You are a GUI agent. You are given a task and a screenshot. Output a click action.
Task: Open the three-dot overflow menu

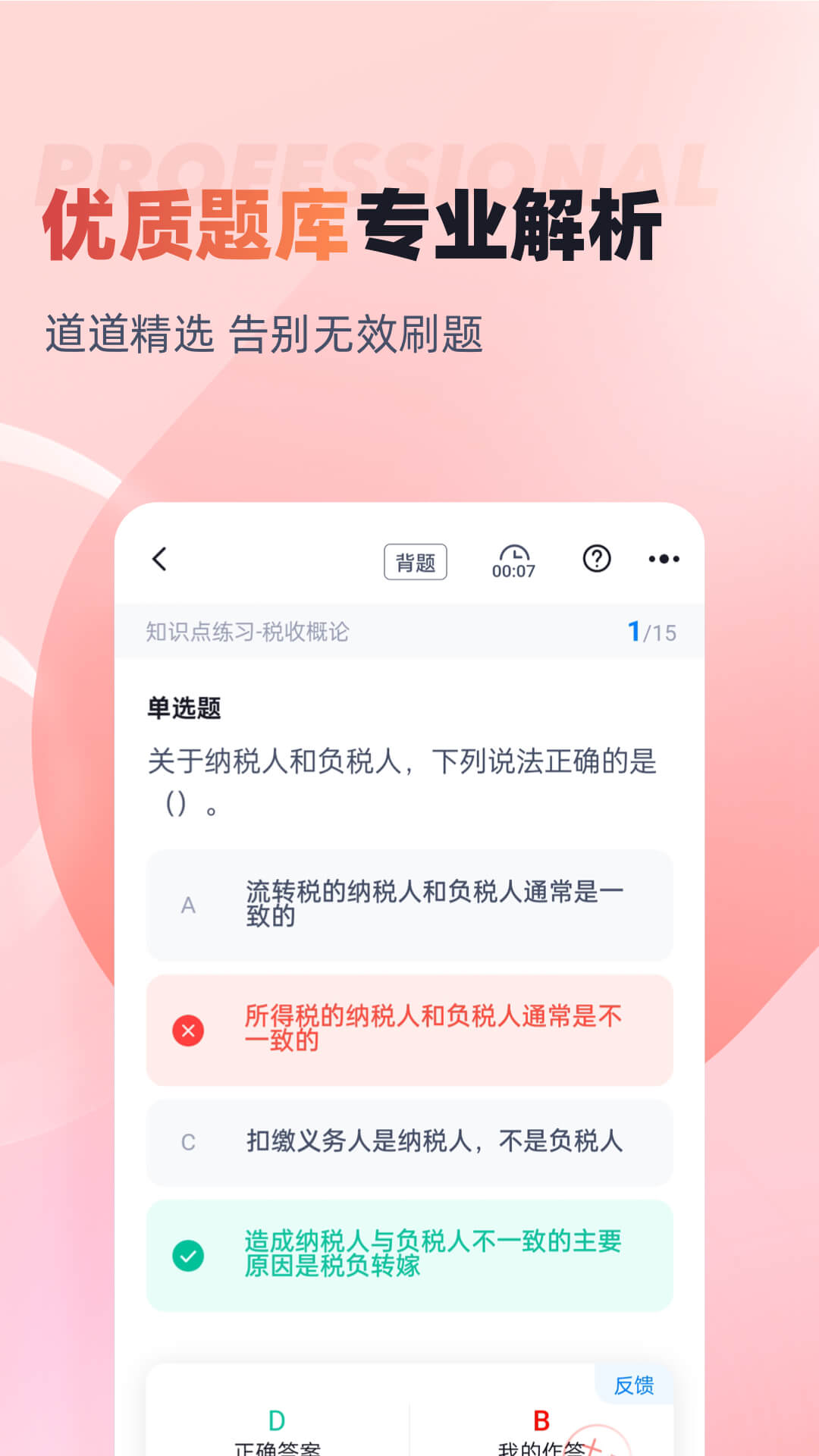click(x=664, y=560)
